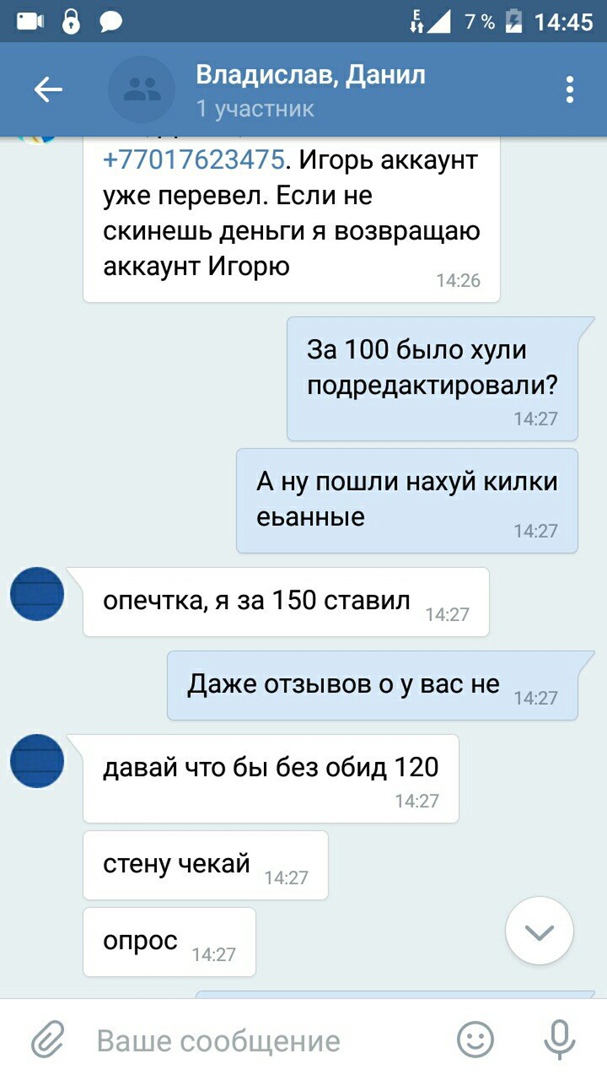
Task: Open sender avatar next to давай что бы
Action: click(37, 760)
